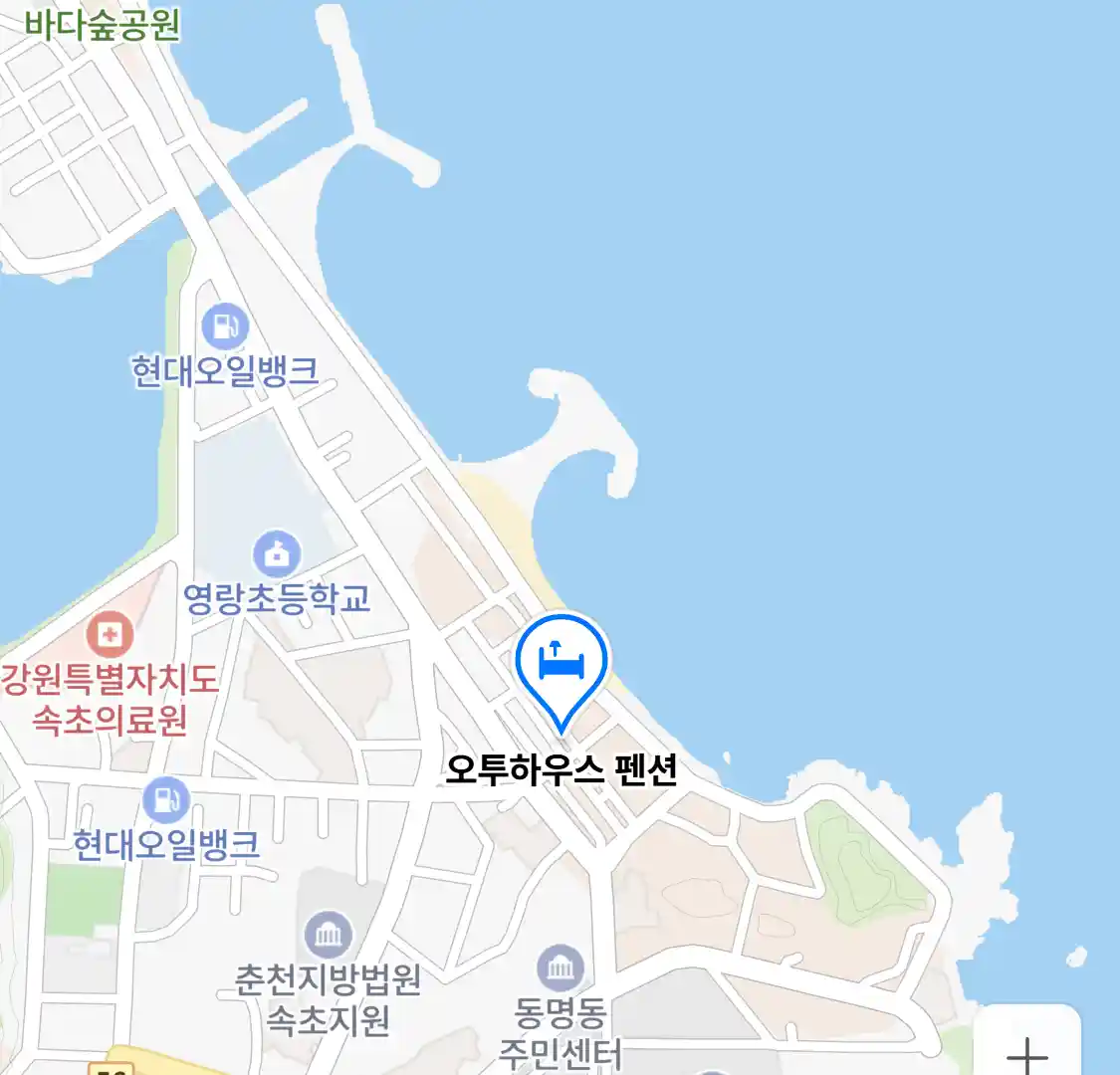Open the 현대오일뱅크 marker below 속초의료원
Screen dimensions: 1120x1075
tap(165, 799)
